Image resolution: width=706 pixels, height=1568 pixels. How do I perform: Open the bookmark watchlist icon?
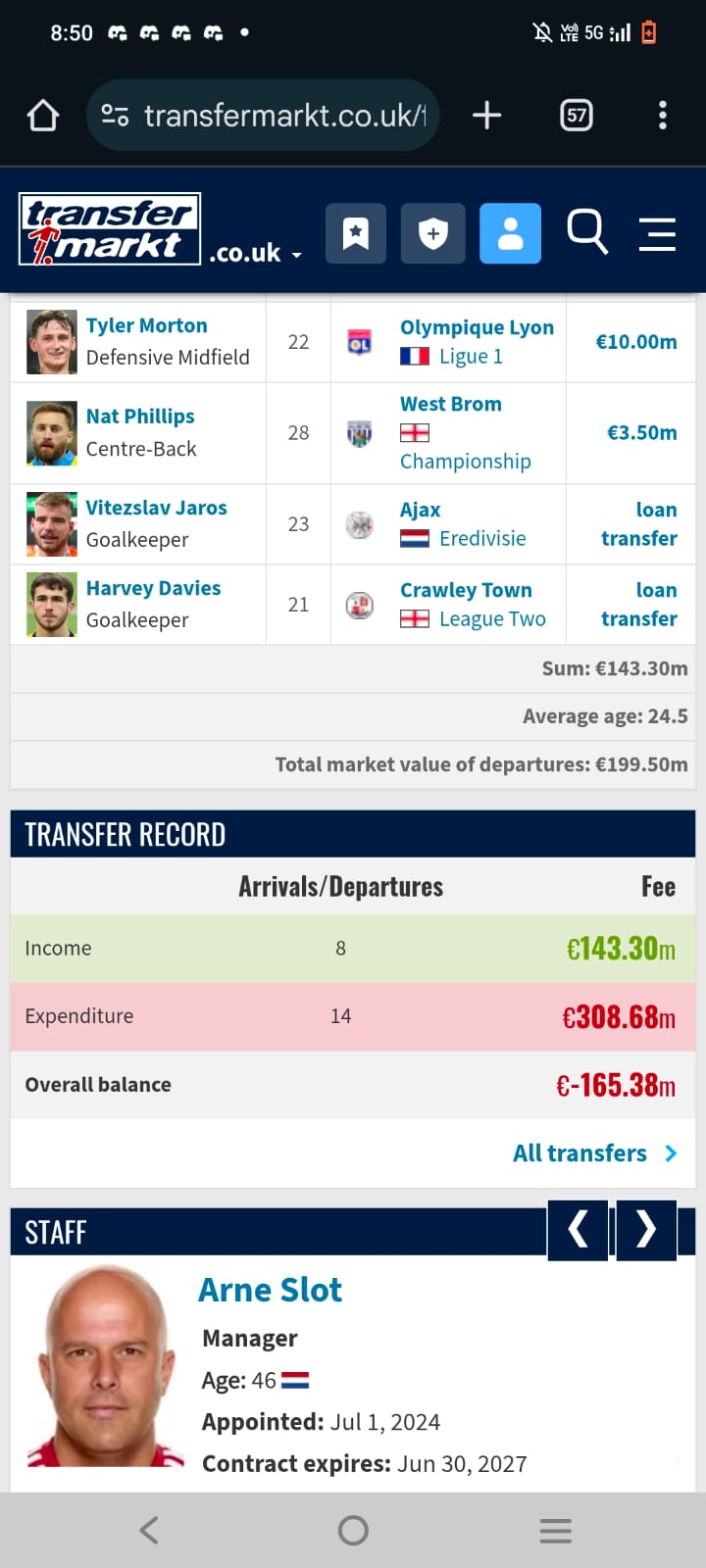(x=355, y=234)
